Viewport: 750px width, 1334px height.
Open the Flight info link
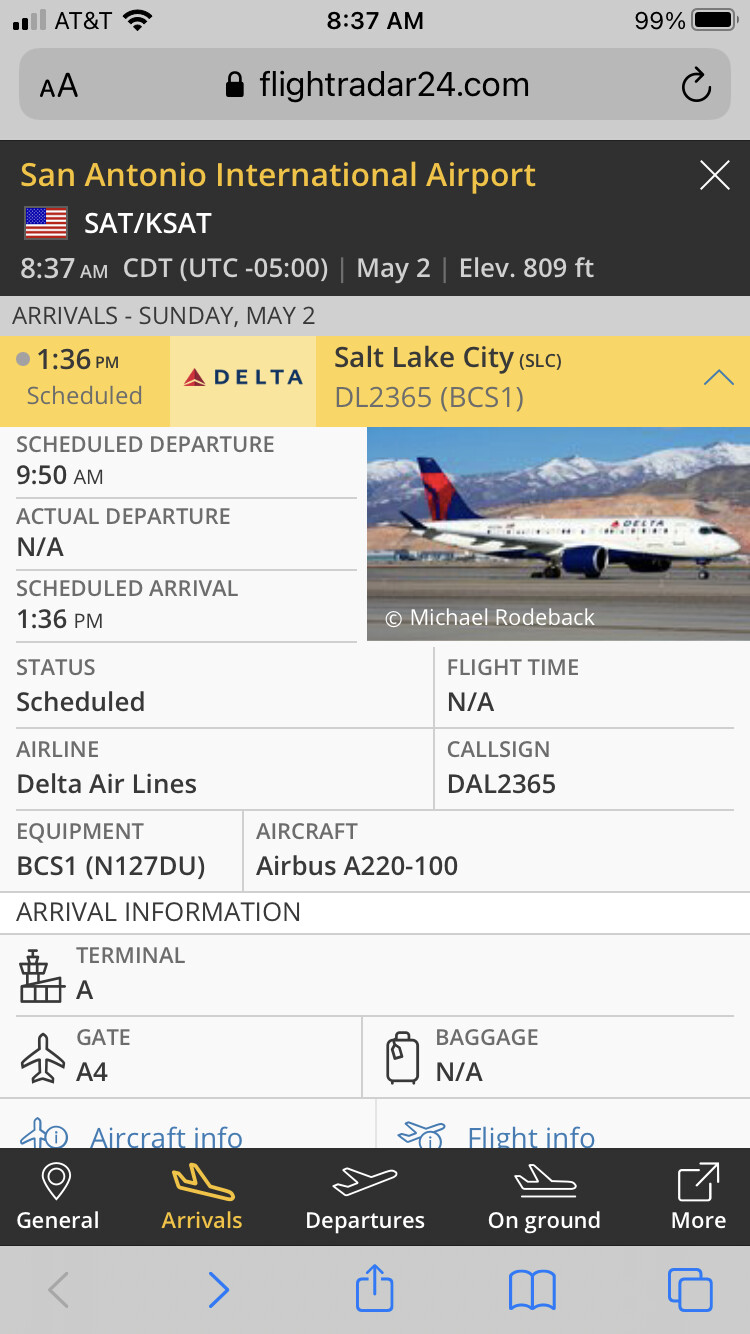[x=530, y=1136]
